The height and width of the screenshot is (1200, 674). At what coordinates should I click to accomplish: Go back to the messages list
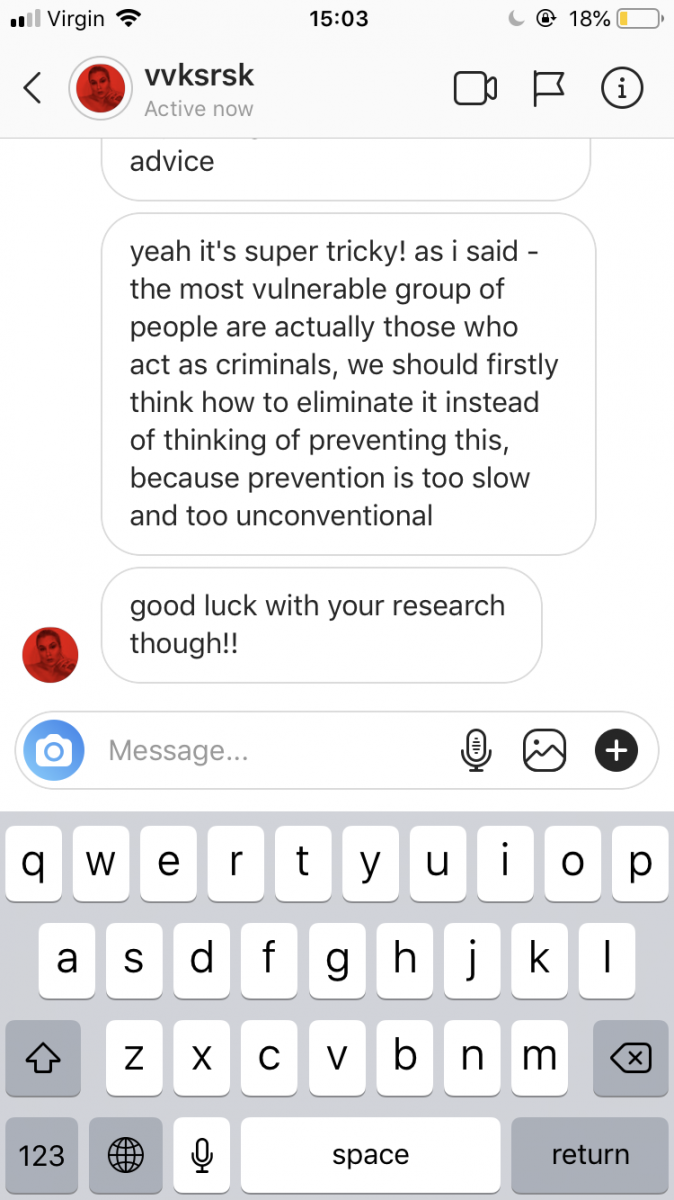pyautogui.click(x=33, y=88)
